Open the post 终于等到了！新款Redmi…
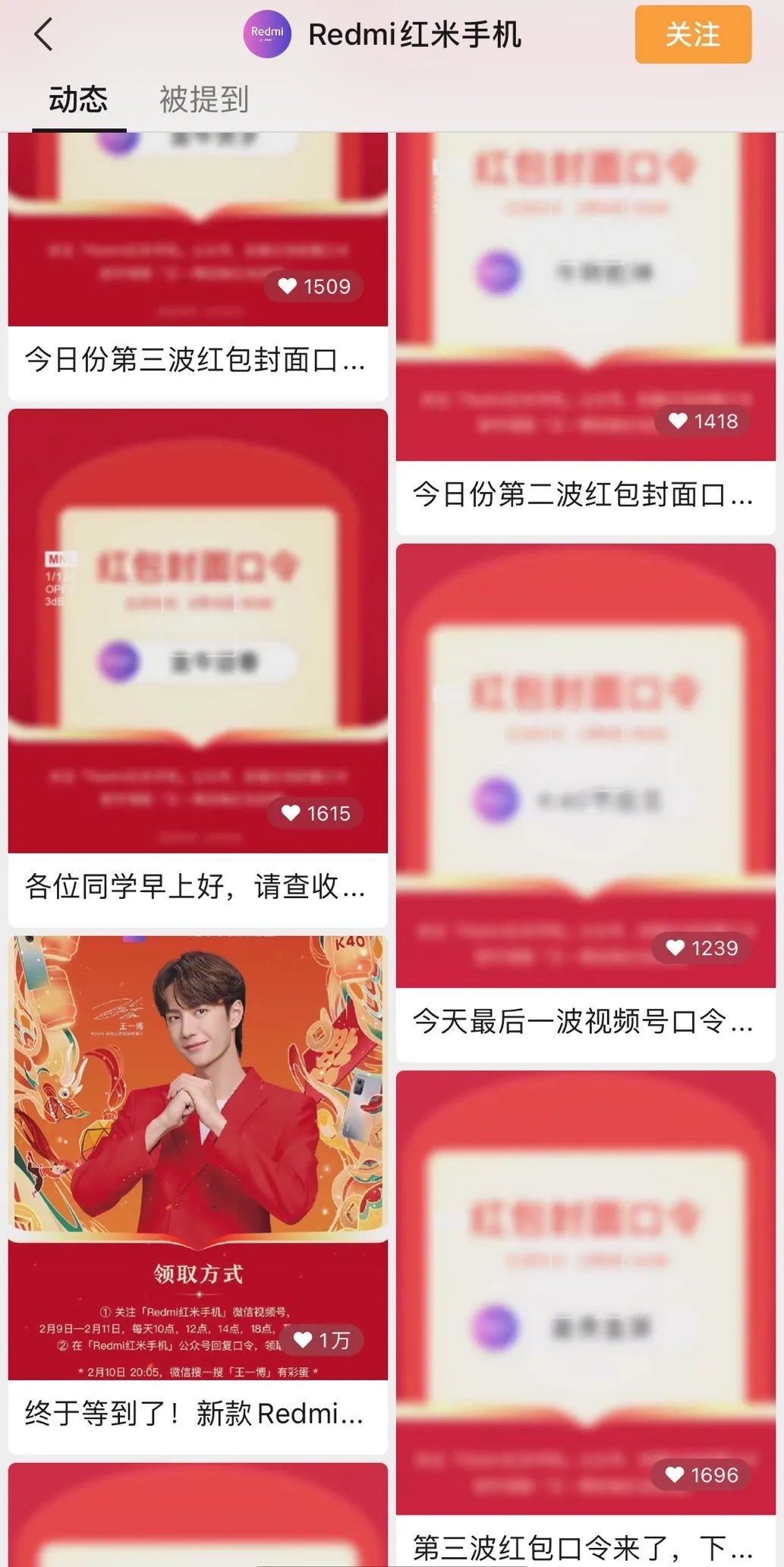The width and height of the screenshot is (784, 1567). [x=194, y=1414]
